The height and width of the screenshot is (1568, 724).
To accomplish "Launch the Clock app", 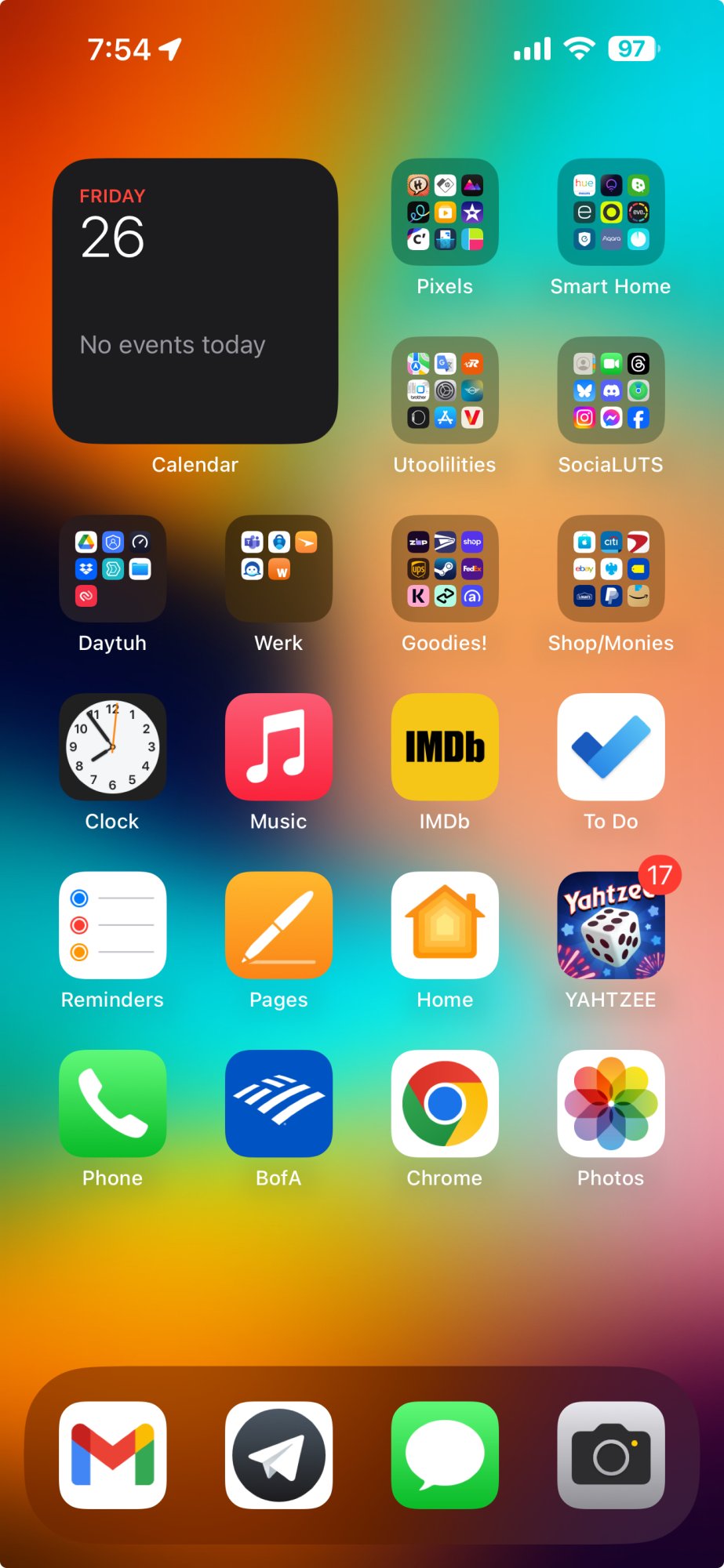I will tap(112, 746).
